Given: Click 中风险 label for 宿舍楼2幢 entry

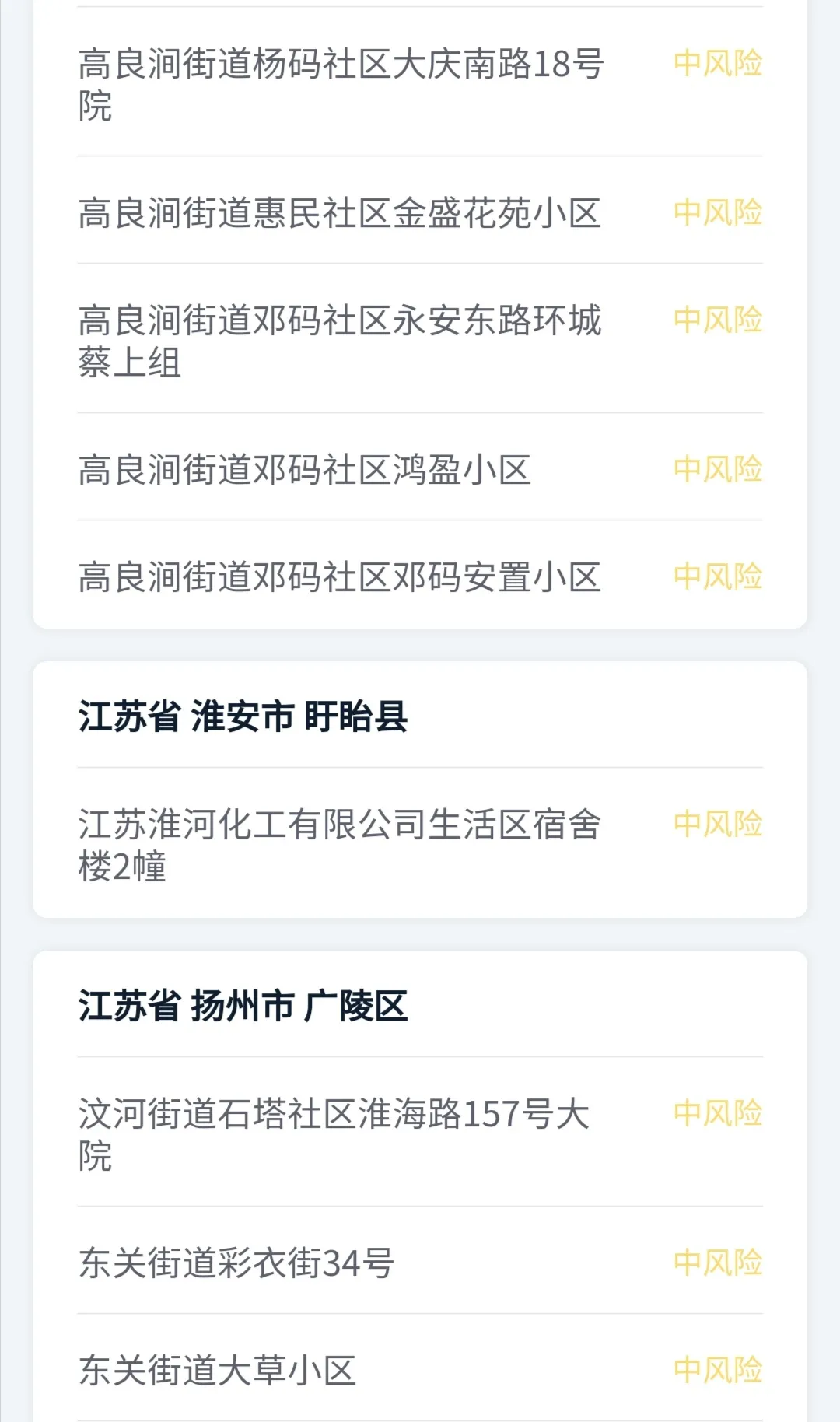Looking at the screenshot, I should [x=717, y=822].
